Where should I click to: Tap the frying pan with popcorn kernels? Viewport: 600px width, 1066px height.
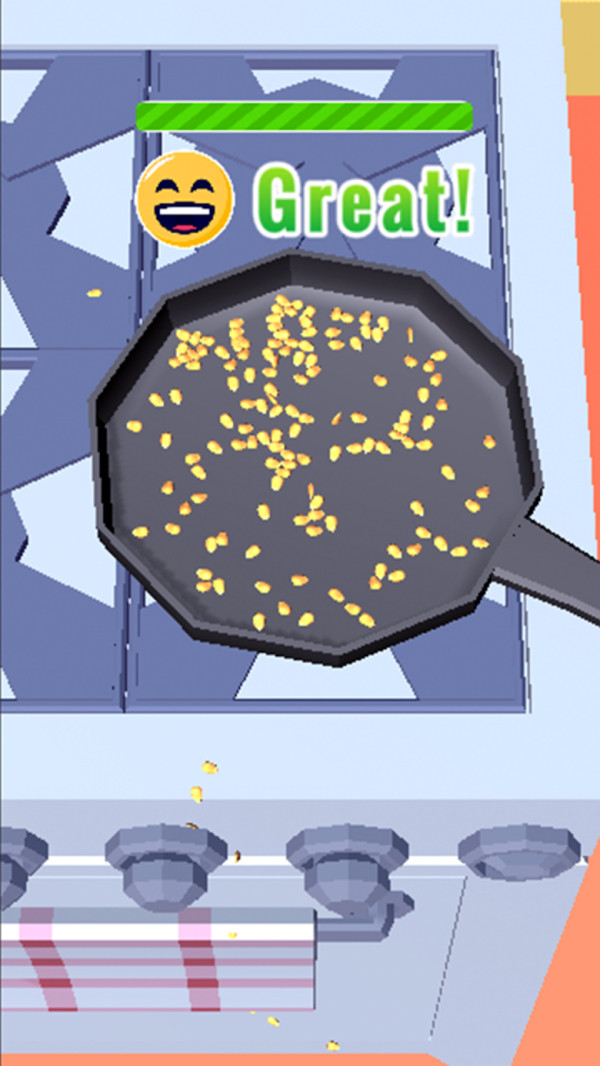[x=310, y=455]
